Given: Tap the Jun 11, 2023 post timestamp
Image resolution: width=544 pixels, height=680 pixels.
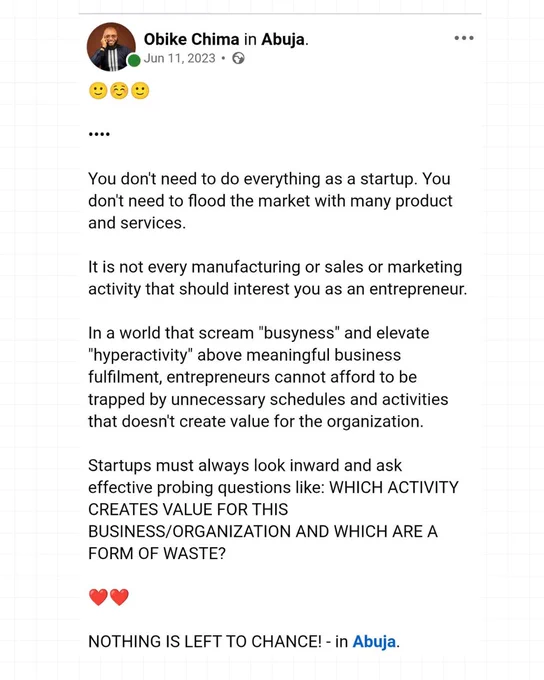Looking at the screenshot, I should click(x=180, y=58).
